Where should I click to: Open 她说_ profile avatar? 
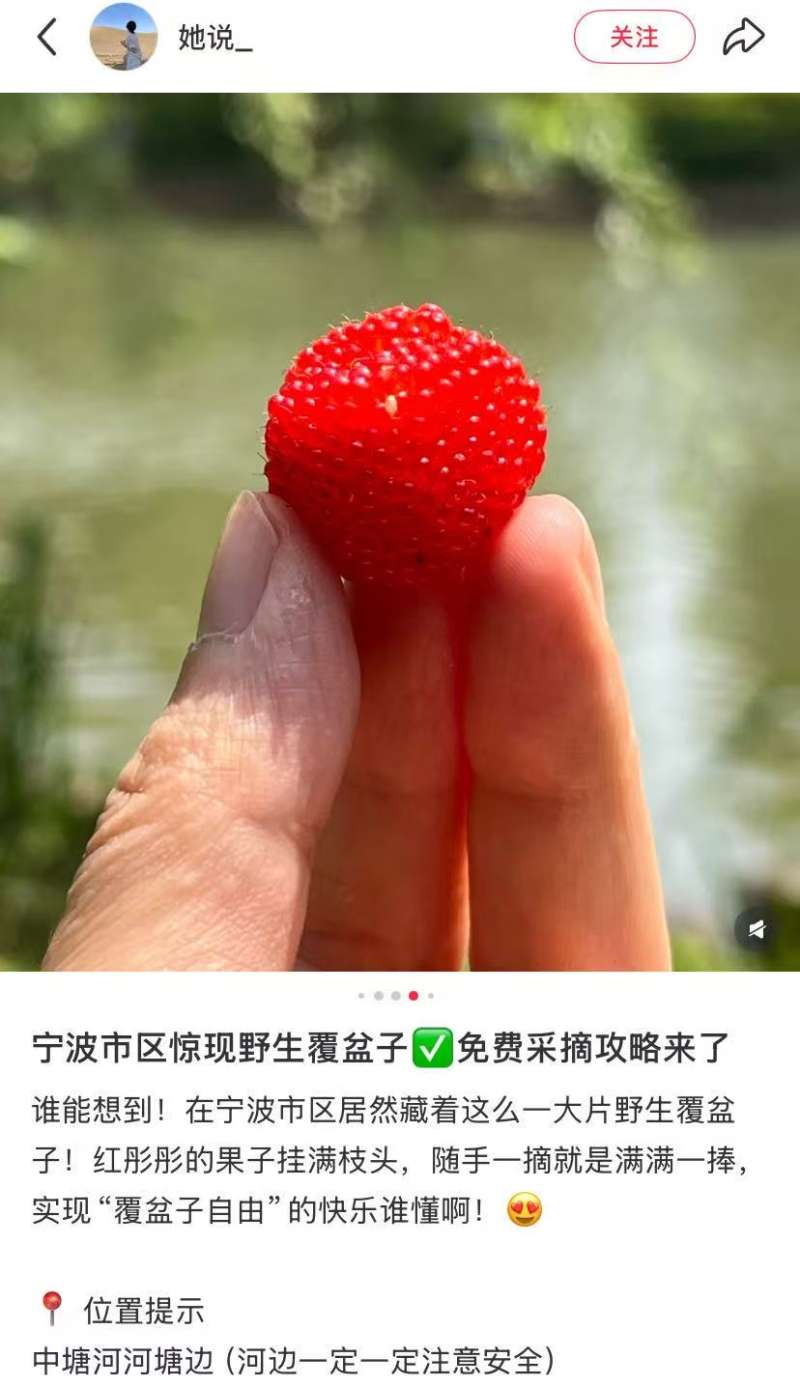point(123,37)
